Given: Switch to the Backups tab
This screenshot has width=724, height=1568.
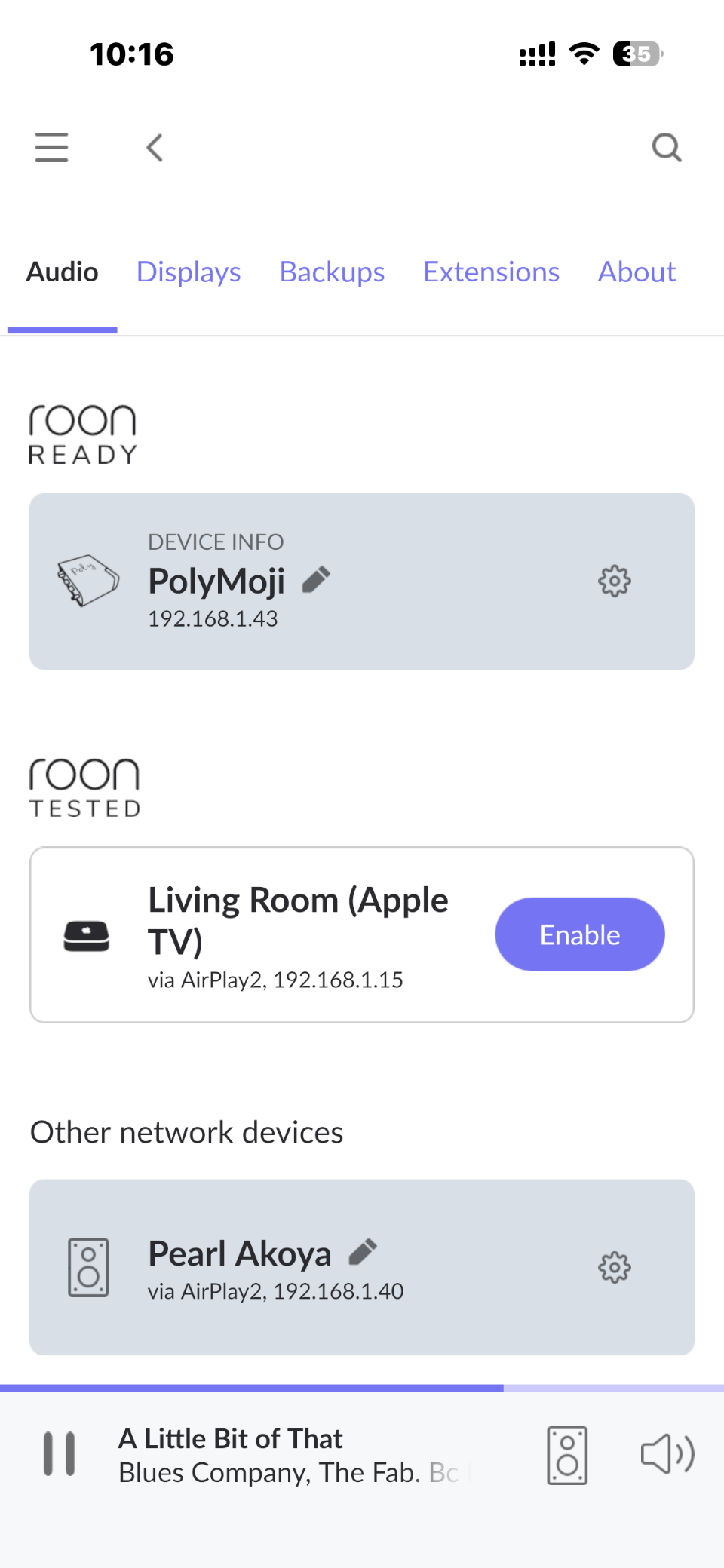Looking at the screenshot, I should [x=332, y=272].
